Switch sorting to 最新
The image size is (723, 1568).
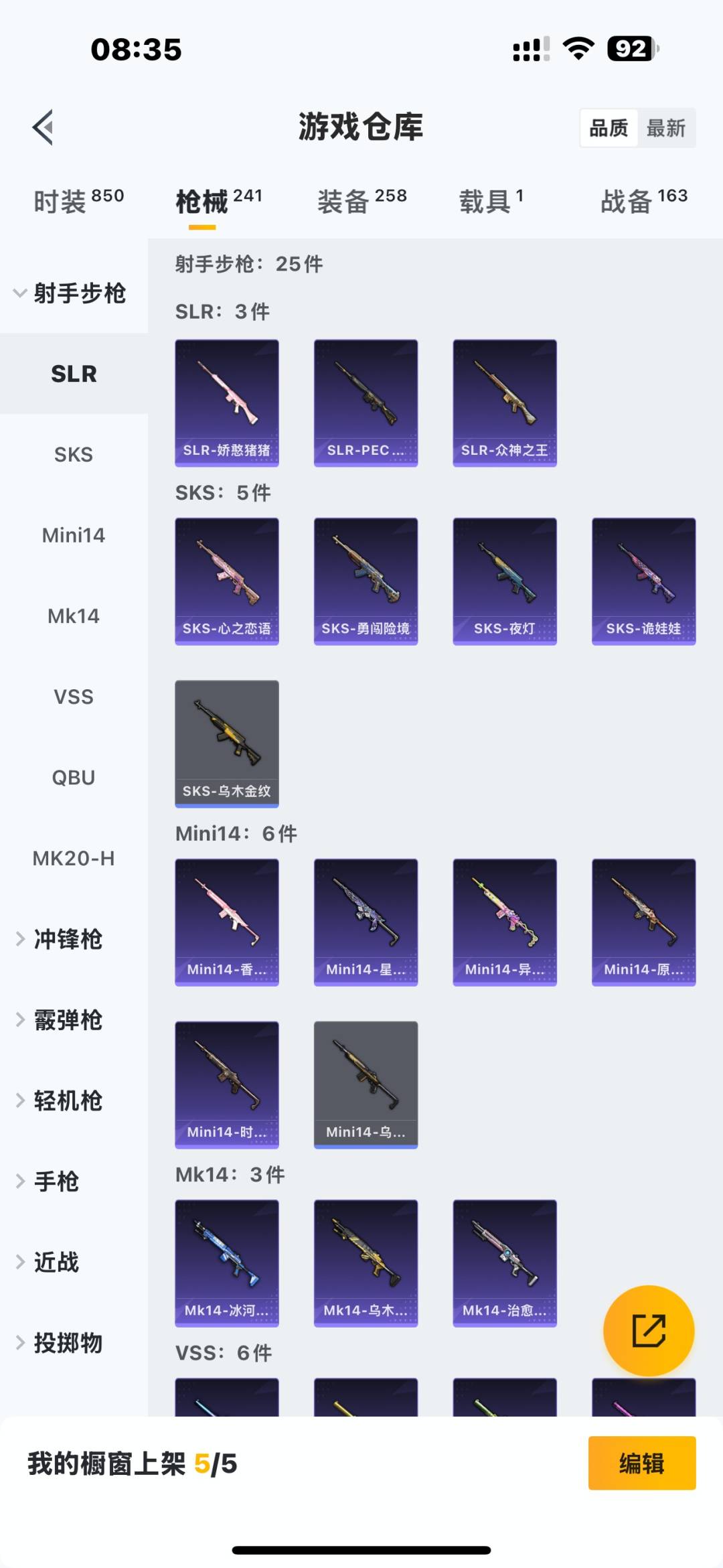click(x=667, y=127)
